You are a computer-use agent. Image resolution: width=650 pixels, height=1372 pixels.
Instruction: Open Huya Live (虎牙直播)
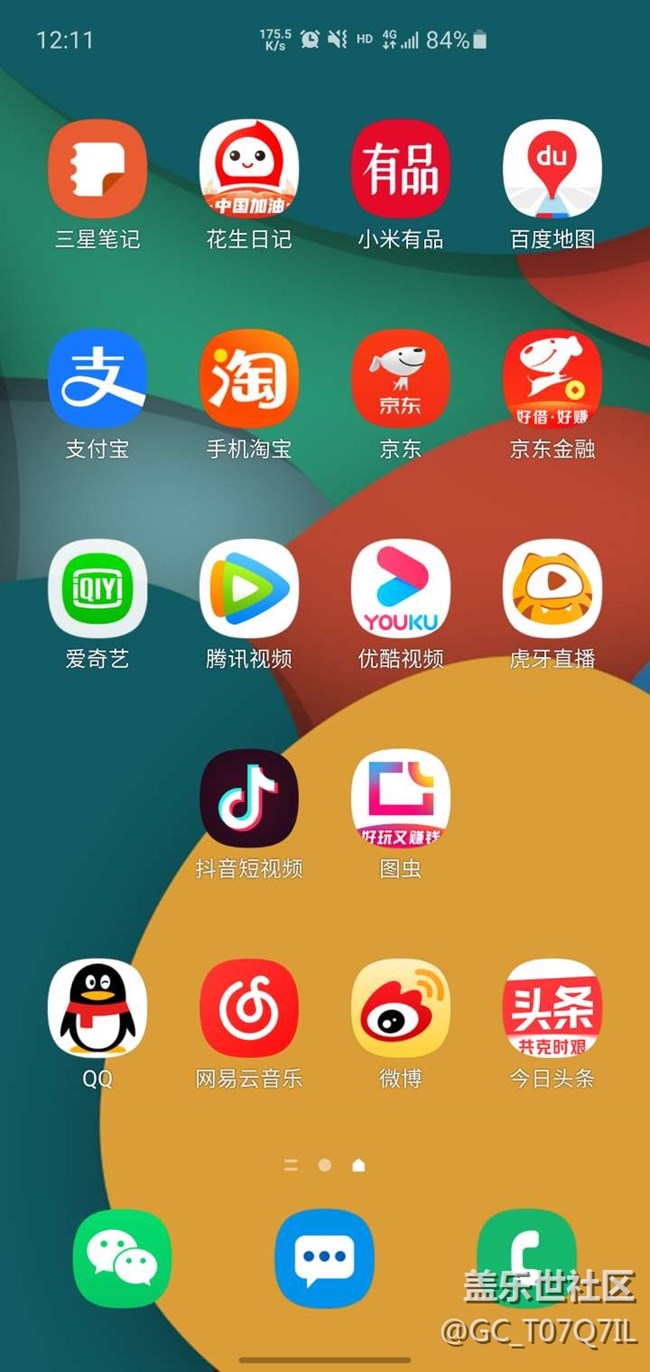552,589
